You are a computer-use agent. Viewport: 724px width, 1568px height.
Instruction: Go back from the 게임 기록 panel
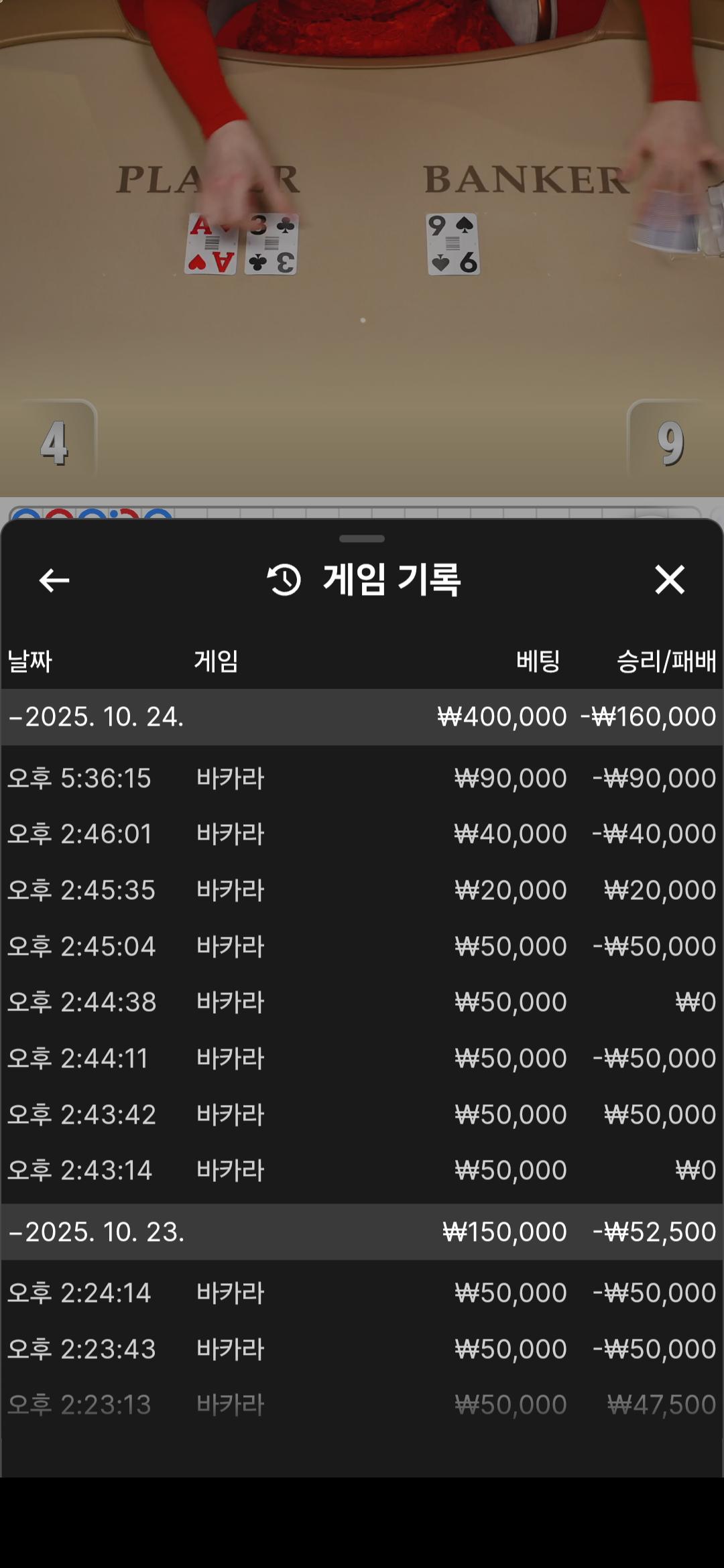coord(54,580)
